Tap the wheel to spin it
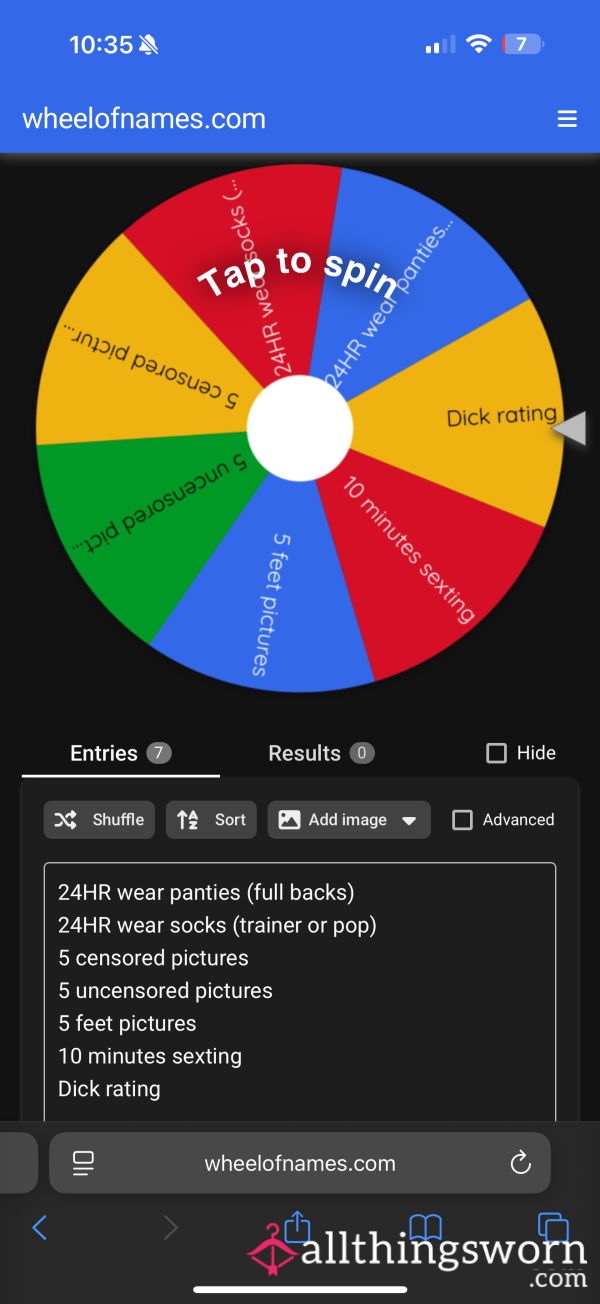Image resolution: width=600 pixels, height=1304 pixels. (300, 428)
